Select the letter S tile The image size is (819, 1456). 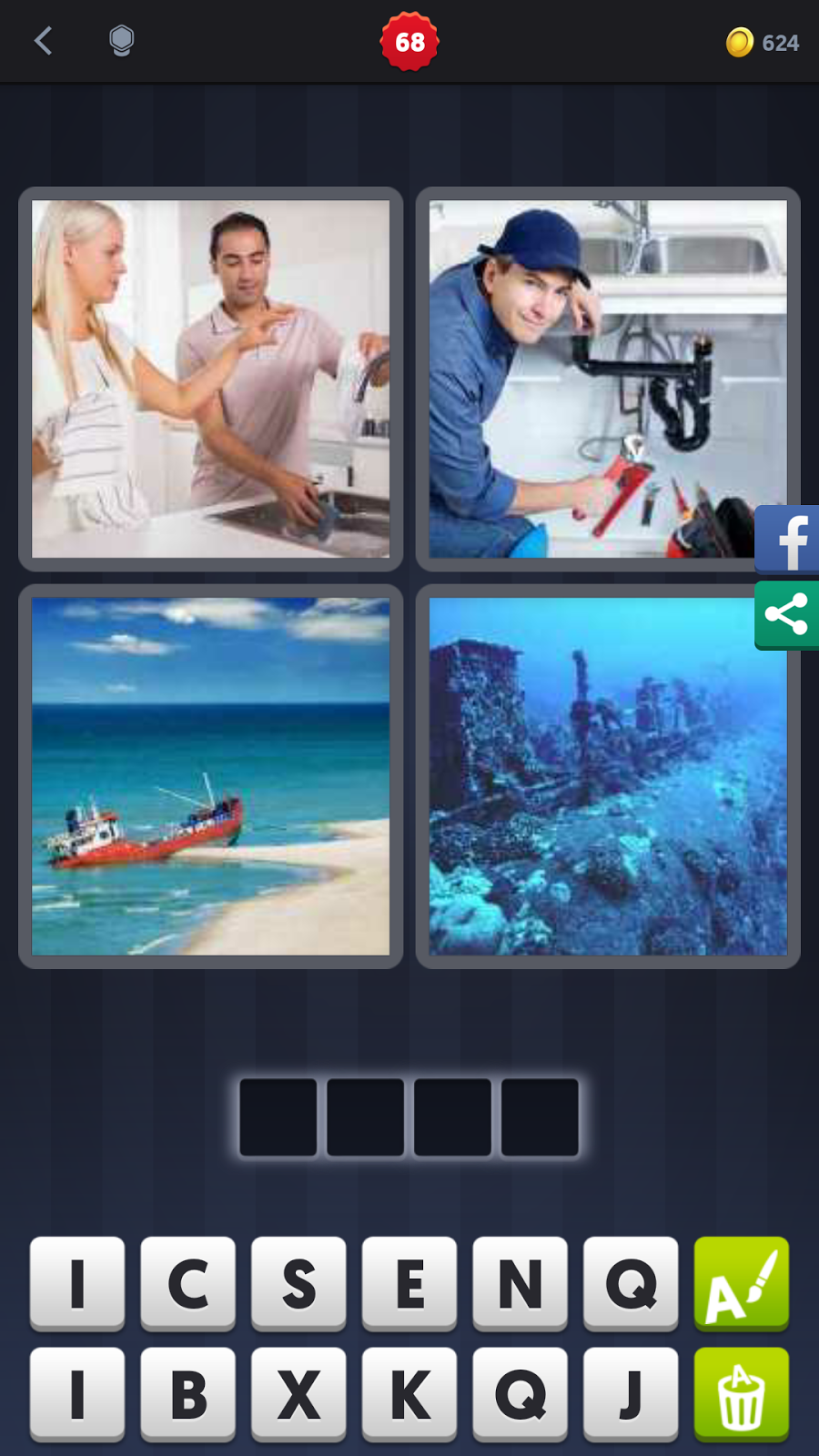tap(298, 1284)
